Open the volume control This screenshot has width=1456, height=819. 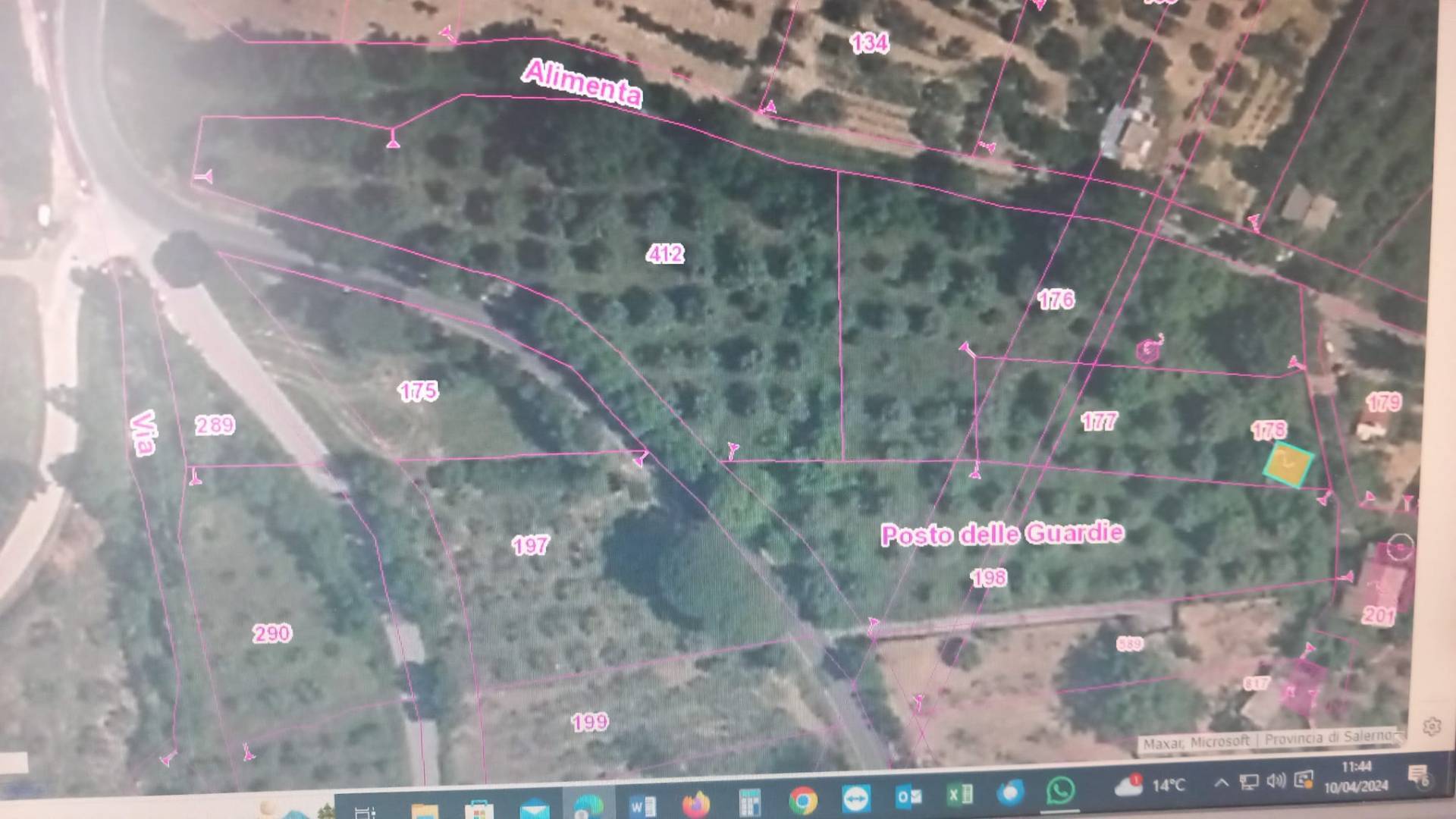click(1276, 780)
